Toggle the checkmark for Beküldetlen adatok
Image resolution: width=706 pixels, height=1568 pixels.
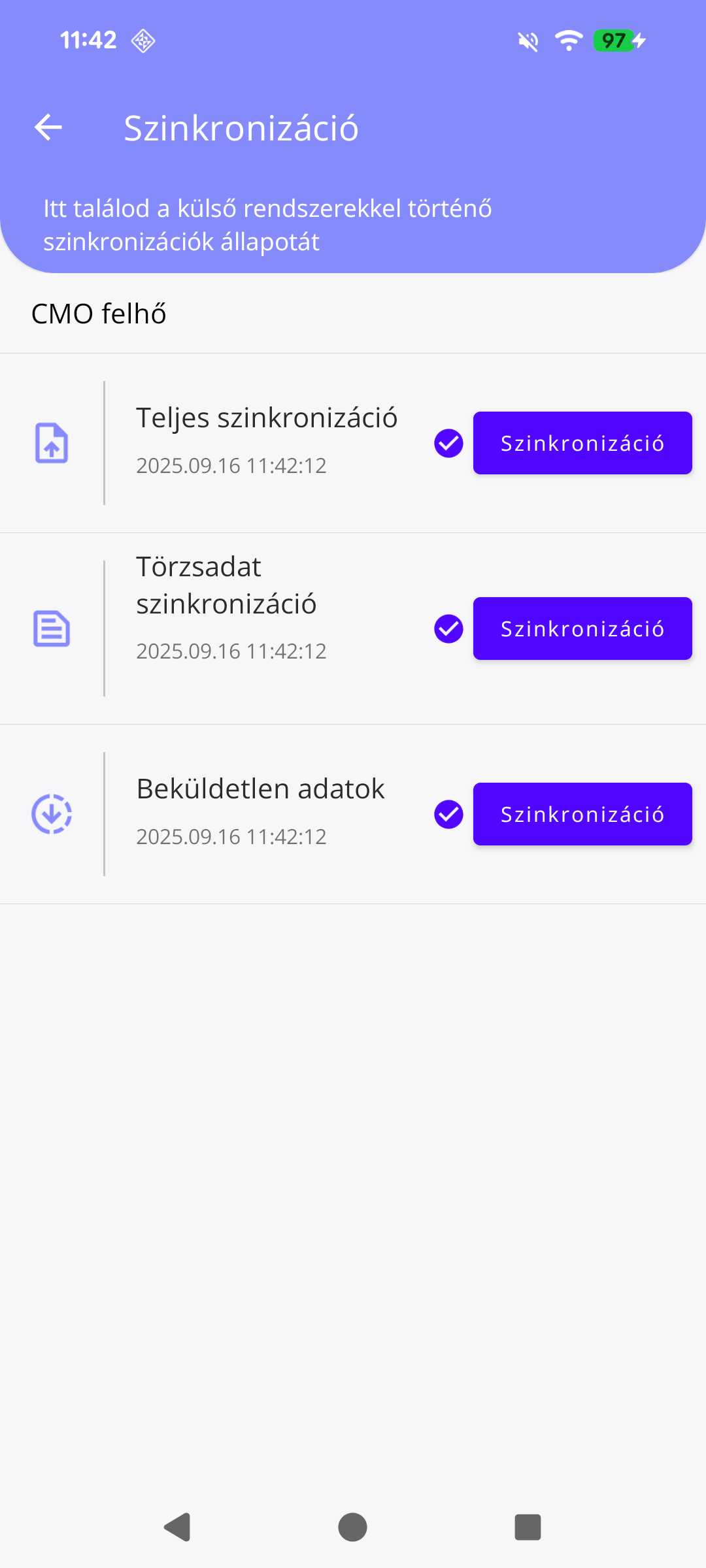448,814
